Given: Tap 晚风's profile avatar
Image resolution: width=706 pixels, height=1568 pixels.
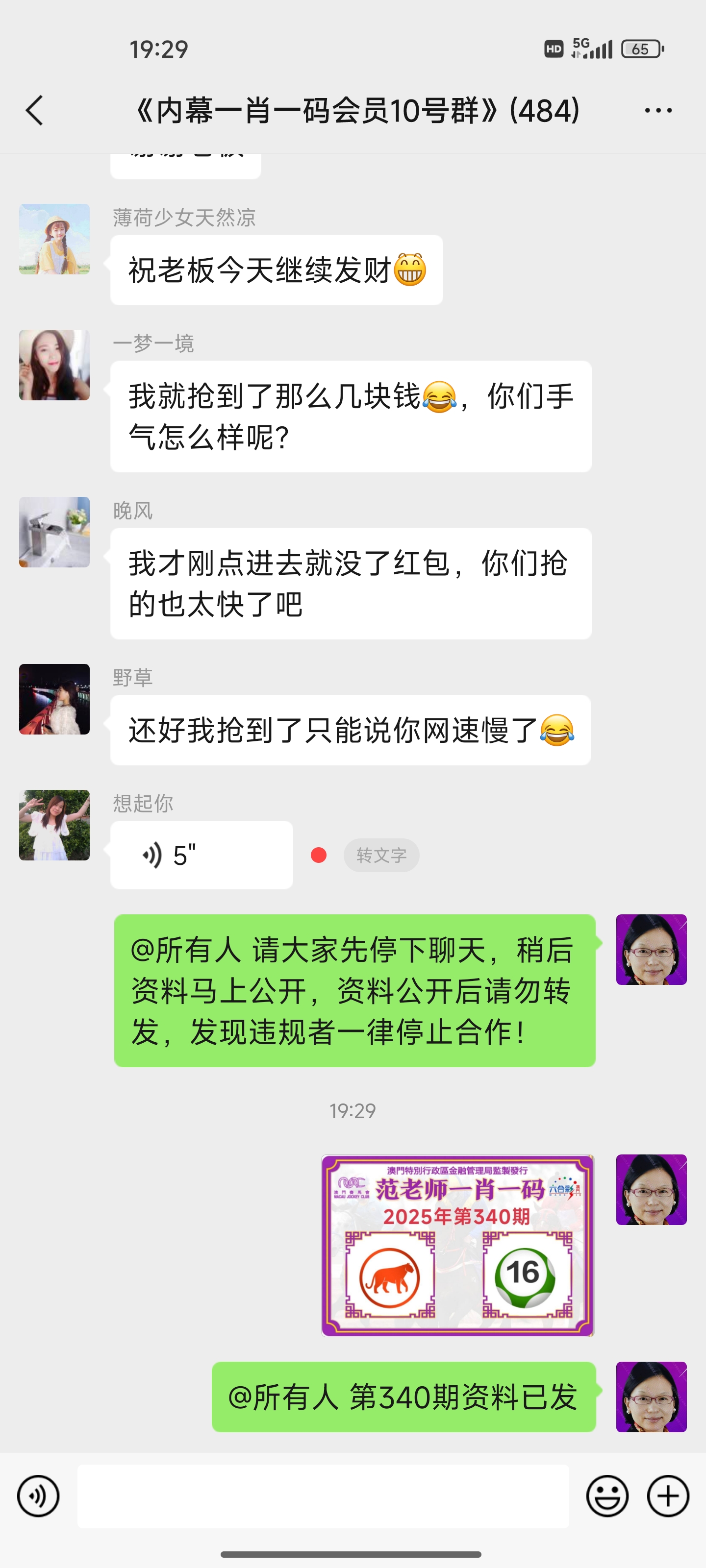Looking at the screenshot, I should point(54,532).
